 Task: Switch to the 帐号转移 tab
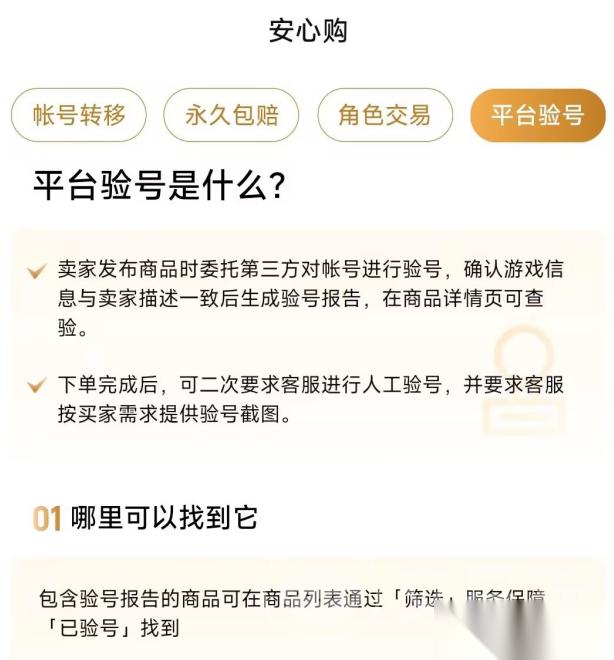point(79,115)
